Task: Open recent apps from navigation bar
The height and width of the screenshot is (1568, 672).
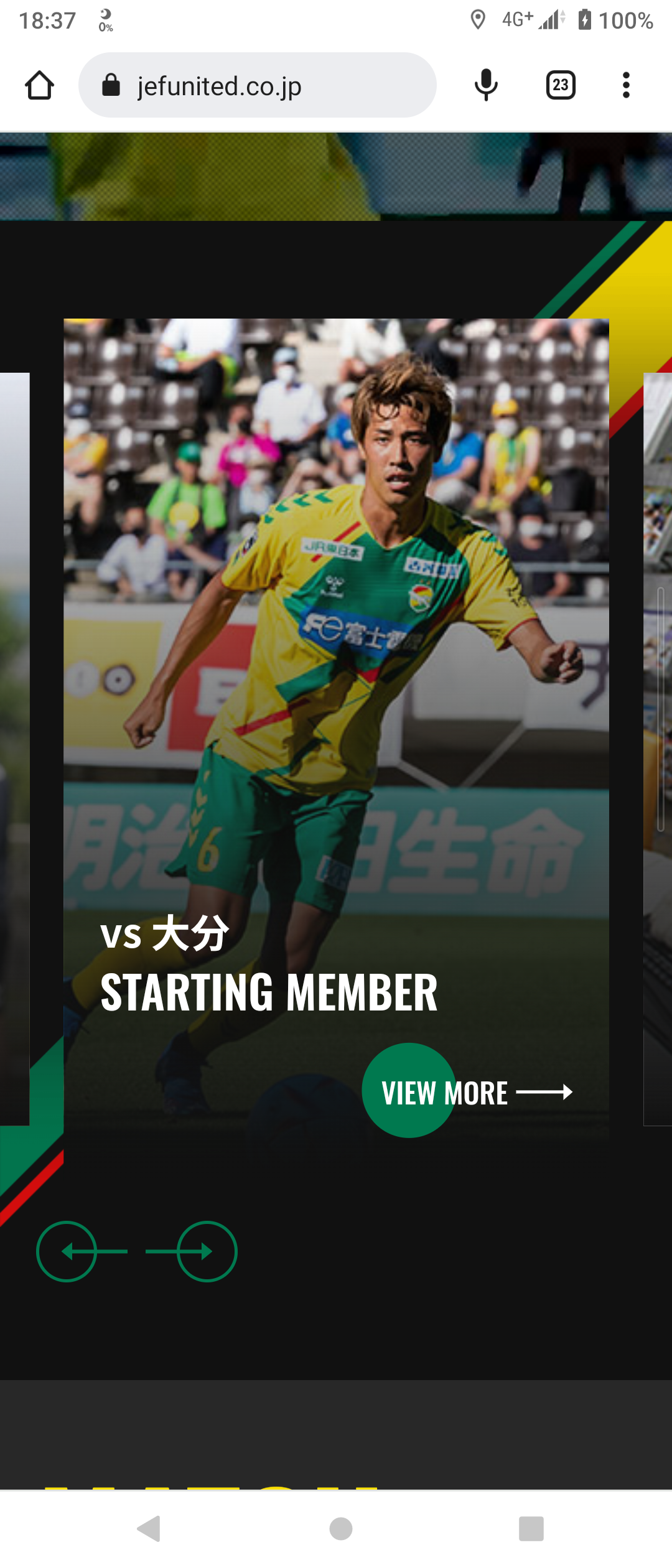Action: (531, 1528)
